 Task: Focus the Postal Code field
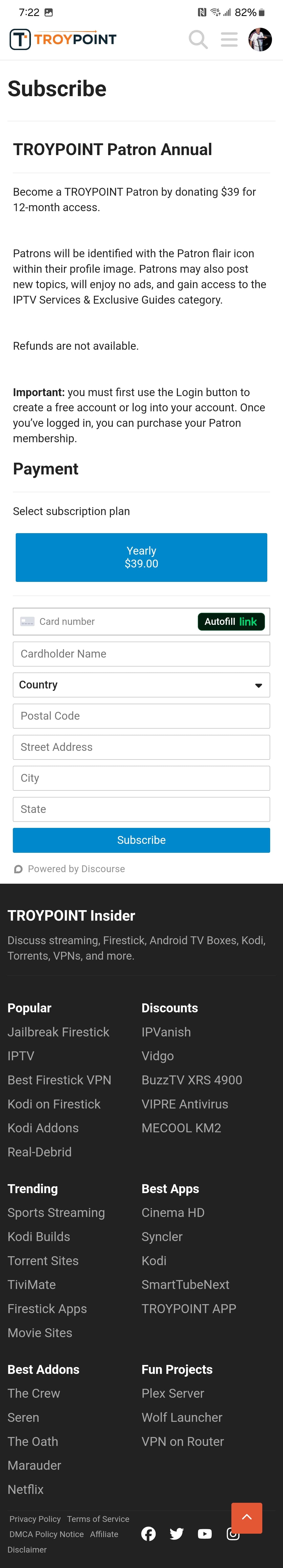(141, 716)
